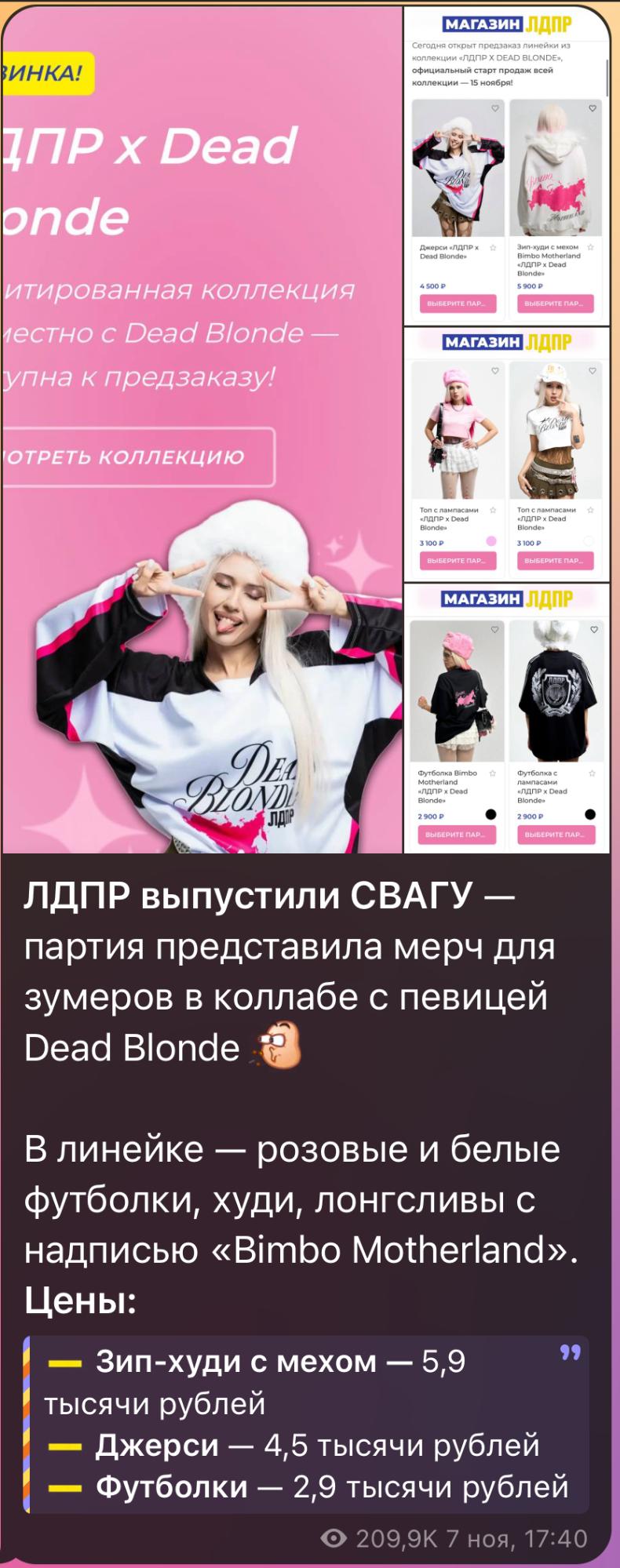Open the album photo with the 3 100 ₽ tops
The height and width of the screenshot is (1568, 620).
[x=506, y=455]
